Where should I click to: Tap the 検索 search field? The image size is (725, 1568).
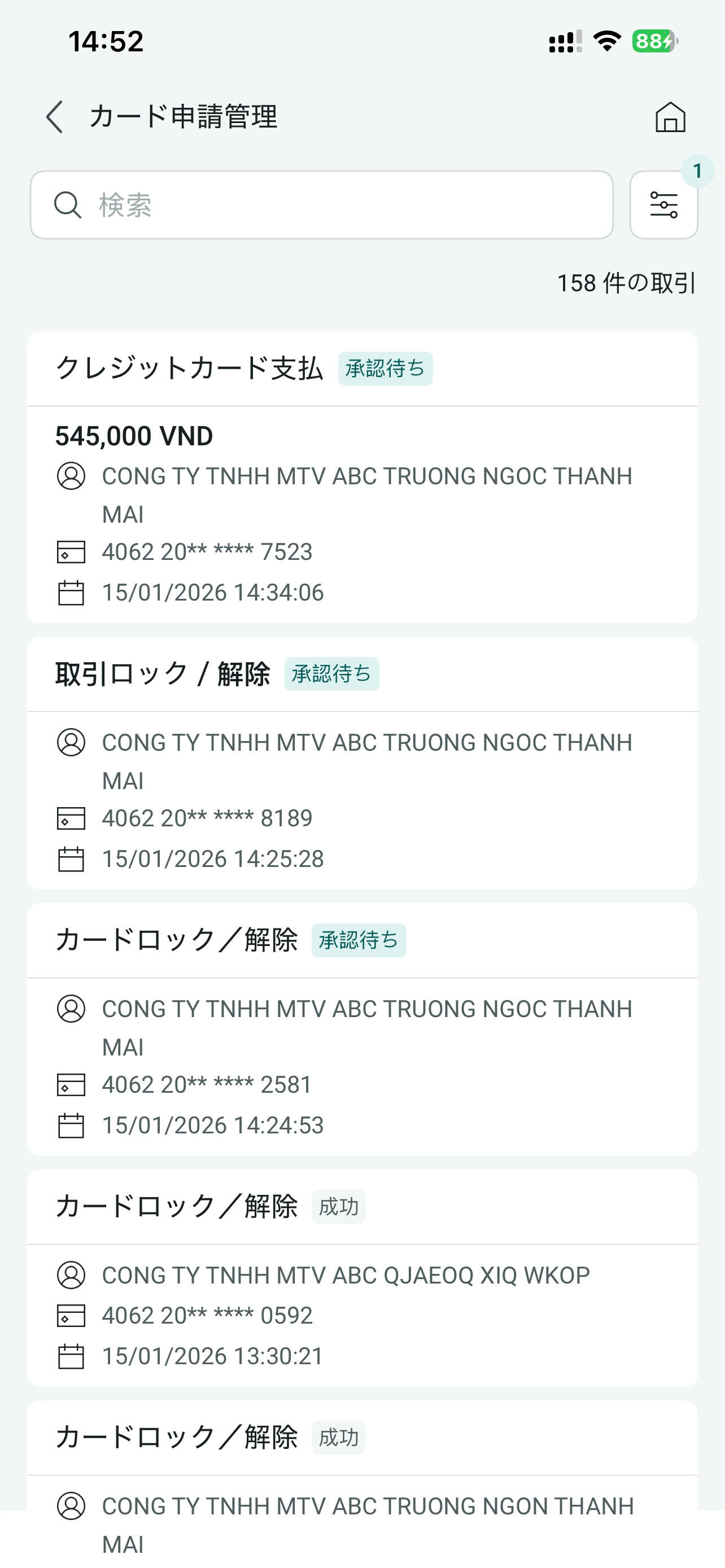click(321, 204)
